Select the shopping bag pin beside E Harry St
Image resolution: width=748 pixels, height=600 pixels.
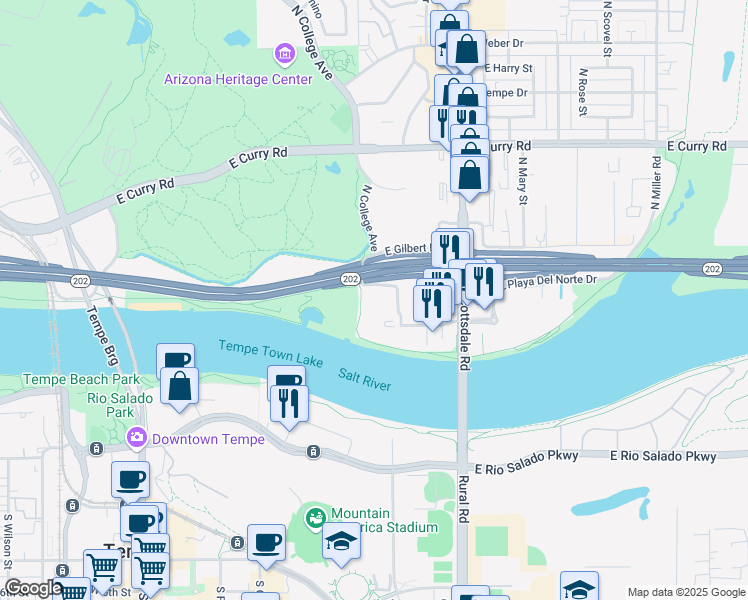click(467, 52)
